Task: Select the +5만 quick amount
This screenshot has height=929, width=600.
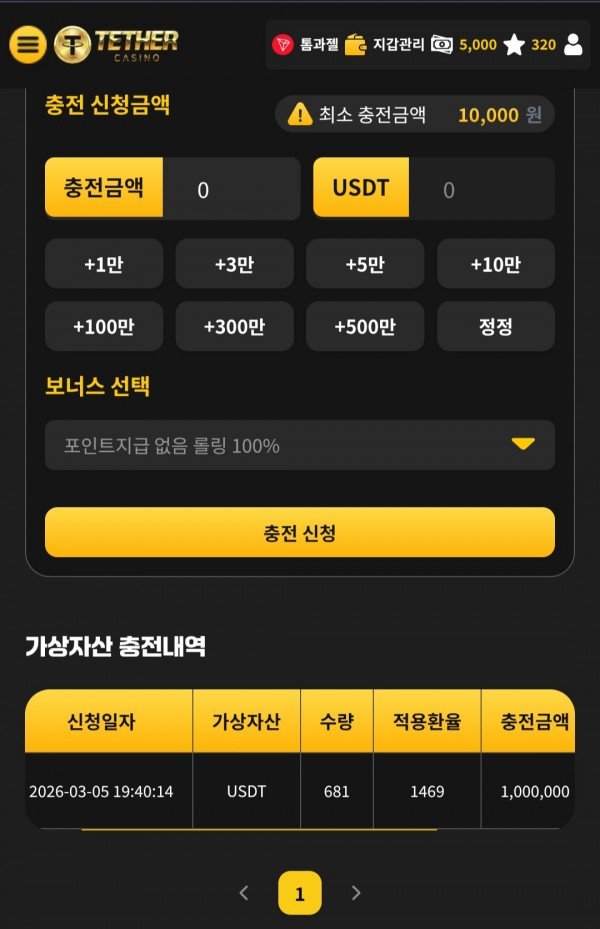Action: tap(365, 264)
